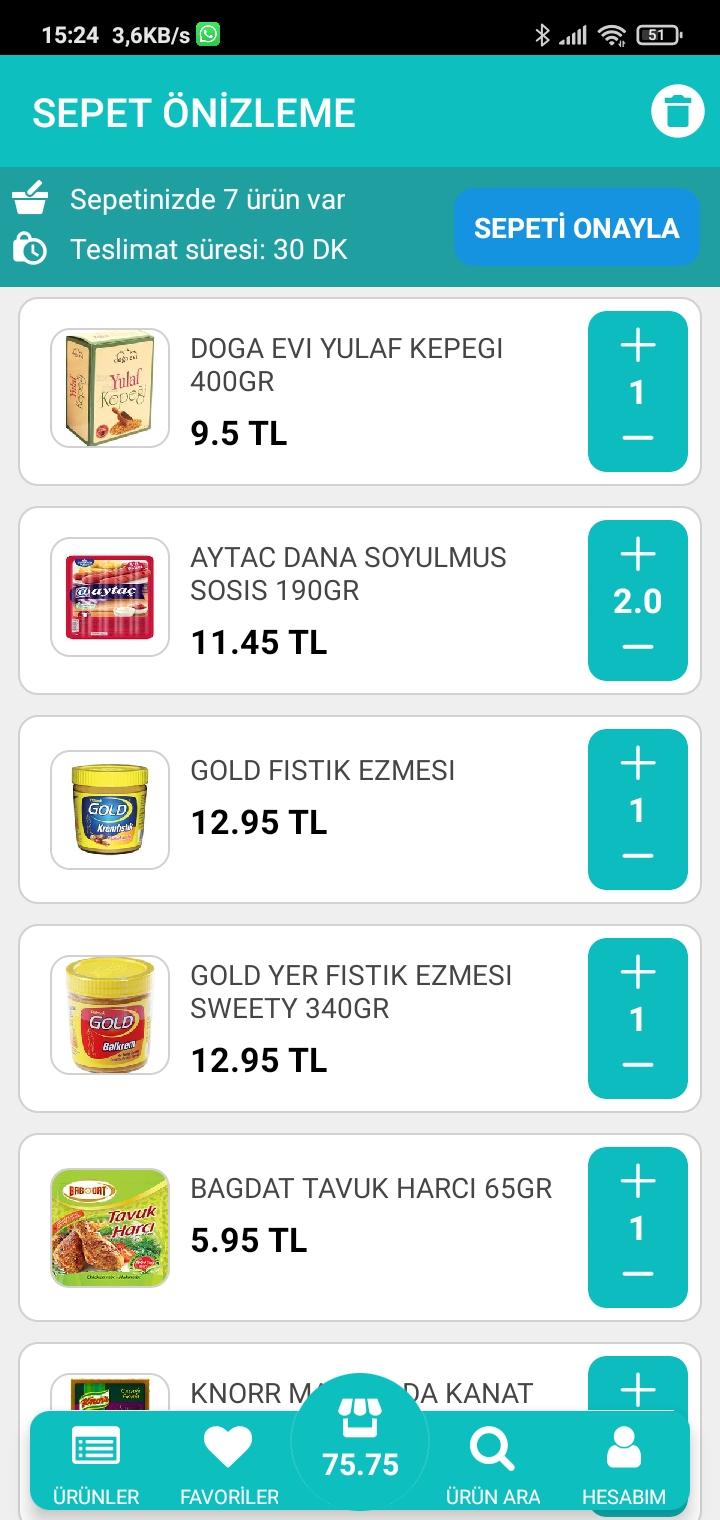
Task: Increase quantity of BAGDAT TAVUK HARCI
Action: pyautogui.click(x=638, y=1182)
